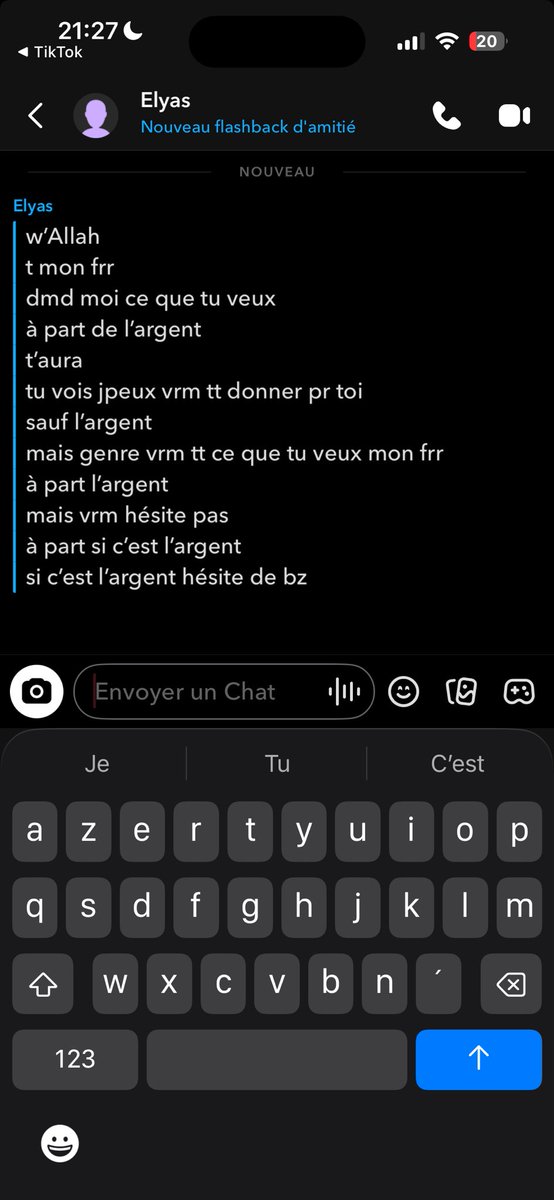Choose the "Je" keyboard suggestion
Image resolution: width=554 pixels, height=1200 pixels.
point(97,764)
